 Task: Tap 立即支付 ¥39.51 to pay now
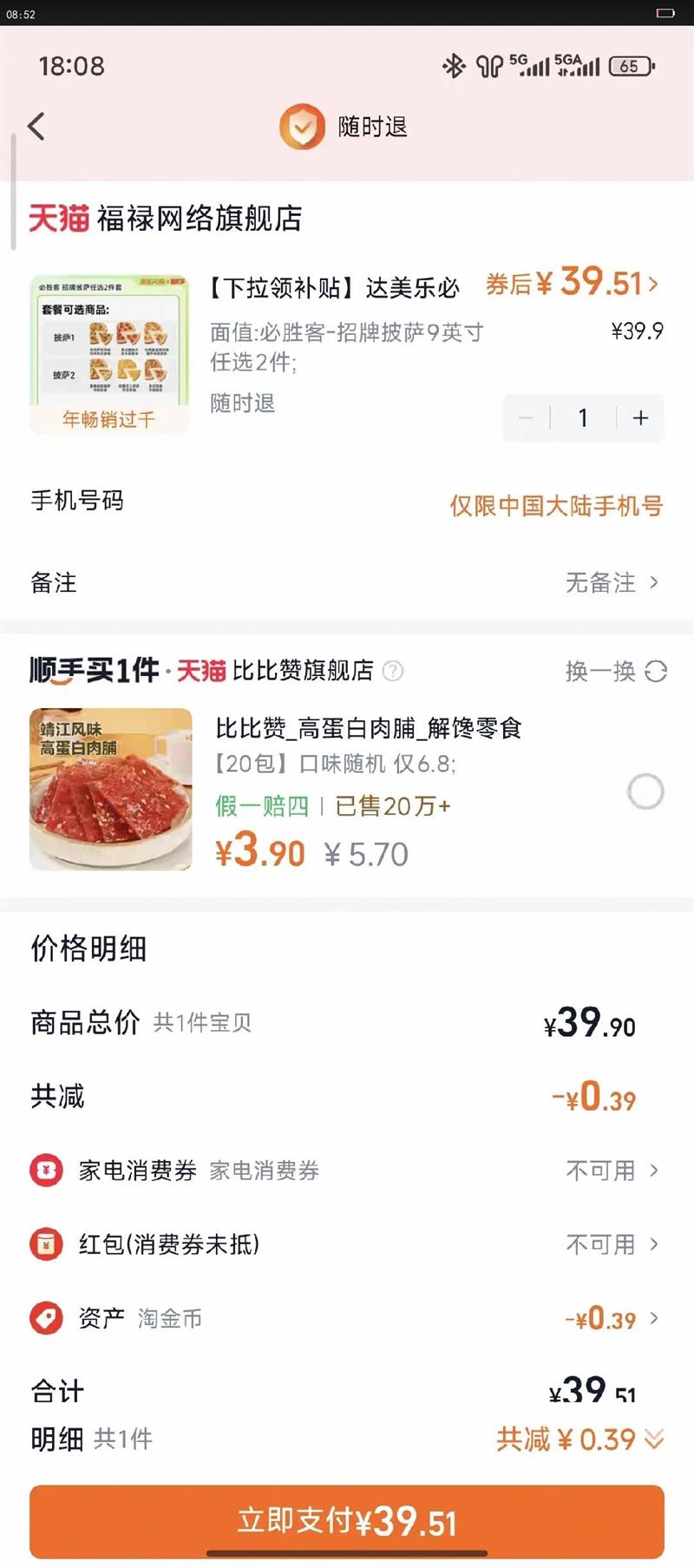click(x=347, y=1521)
